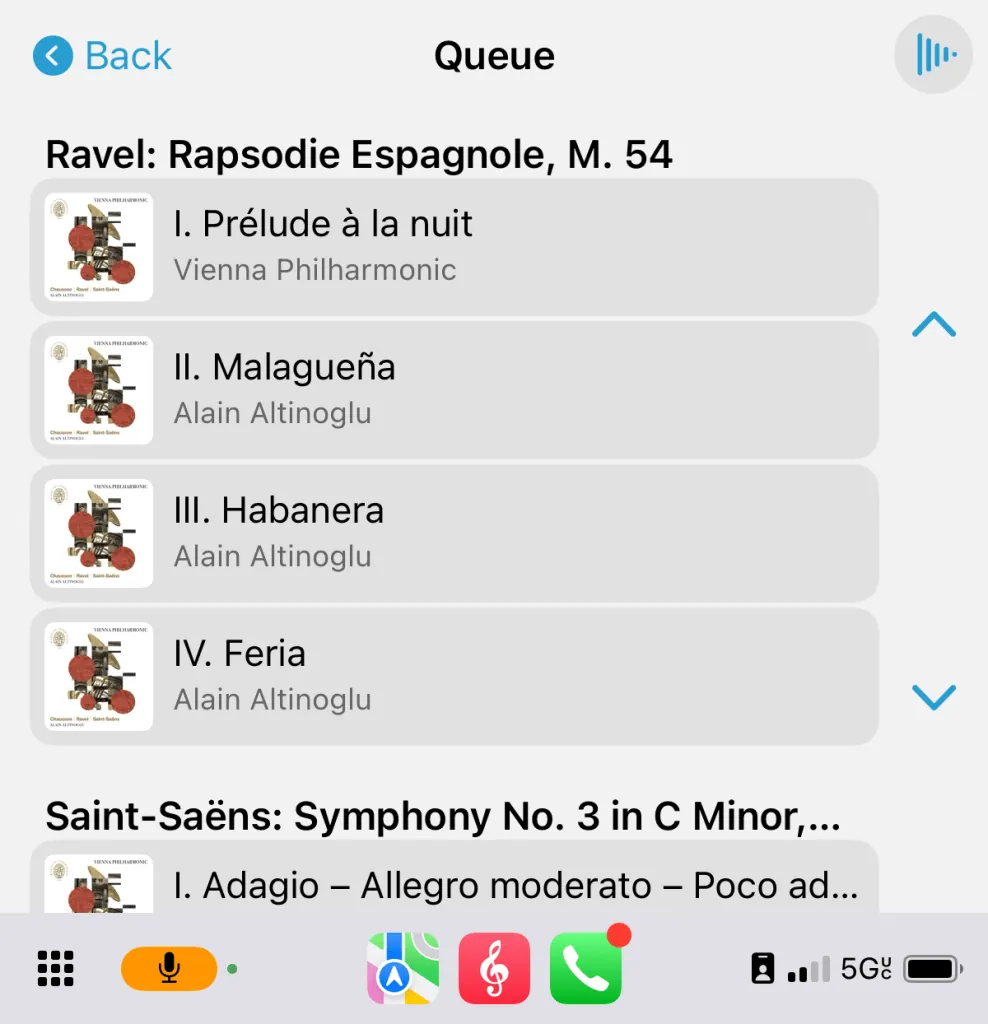Open the now playing waveform icon
The height and width of the screenshot is (1024, 988).
(x=933, y=55)
